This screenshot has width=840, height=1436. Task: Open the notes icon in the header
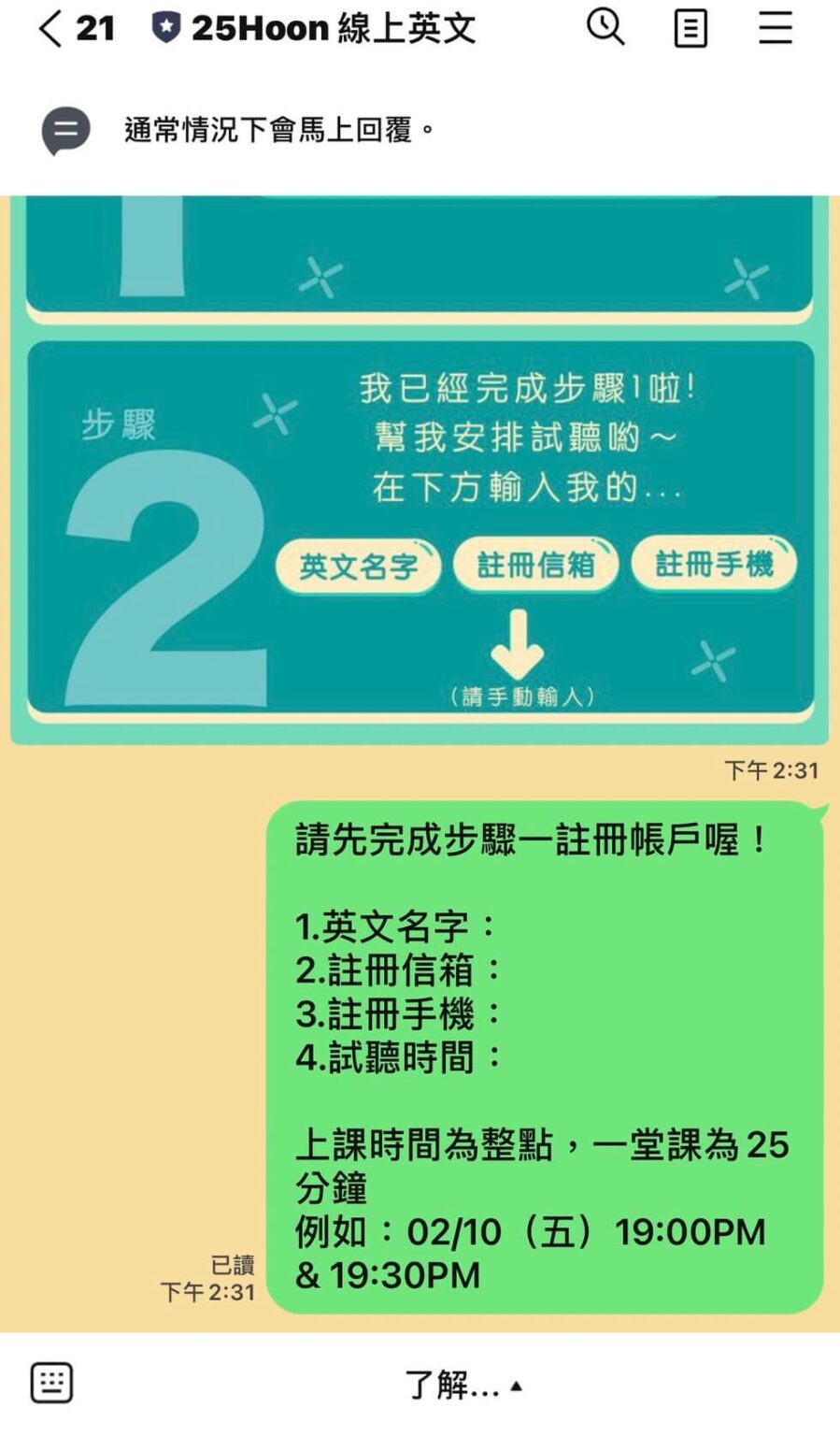pyautogui.click(x=691, y=28)
